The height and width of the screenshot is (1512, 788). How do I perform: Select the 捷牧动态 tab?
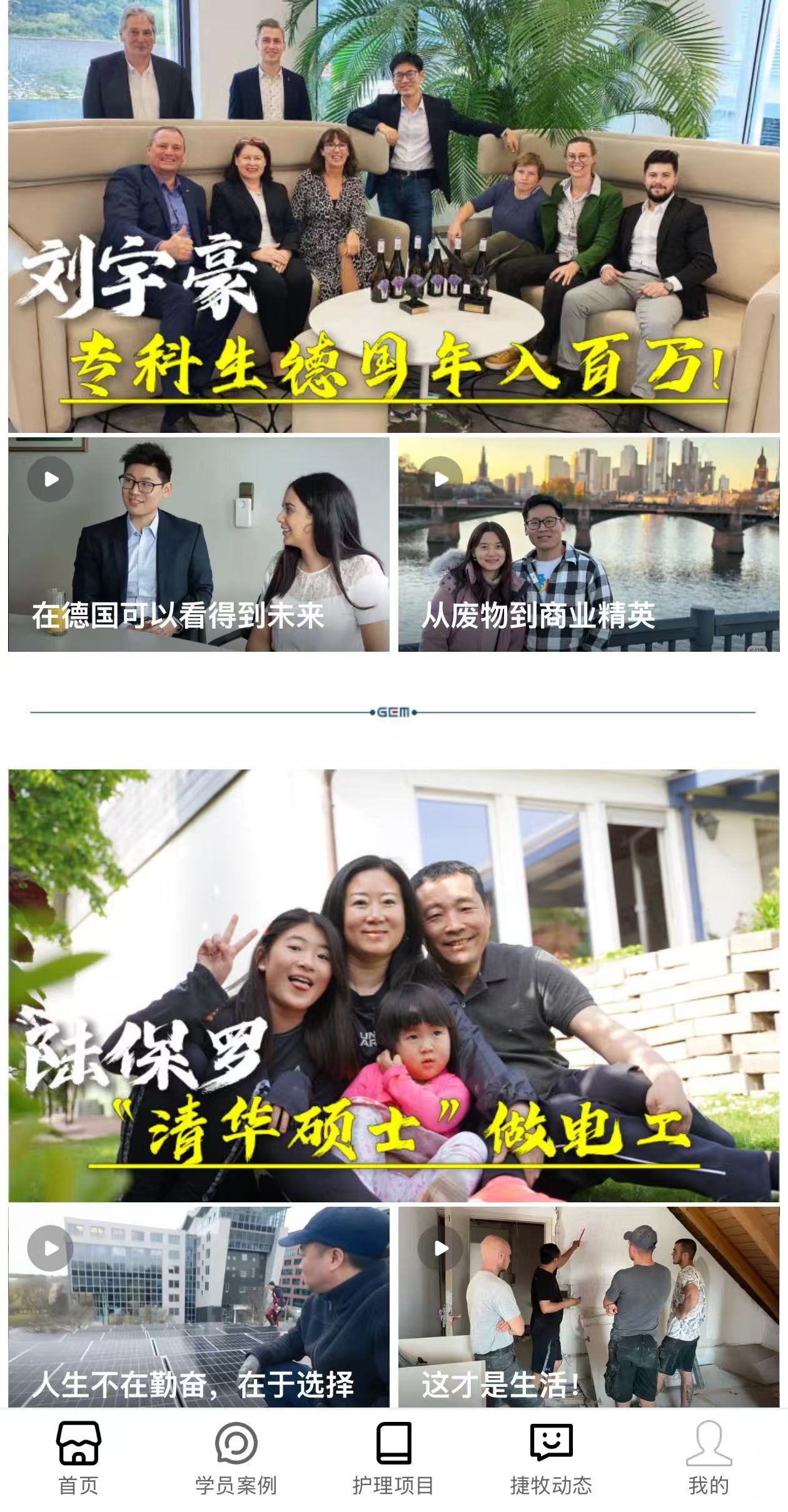click(x=551, y=1458)
